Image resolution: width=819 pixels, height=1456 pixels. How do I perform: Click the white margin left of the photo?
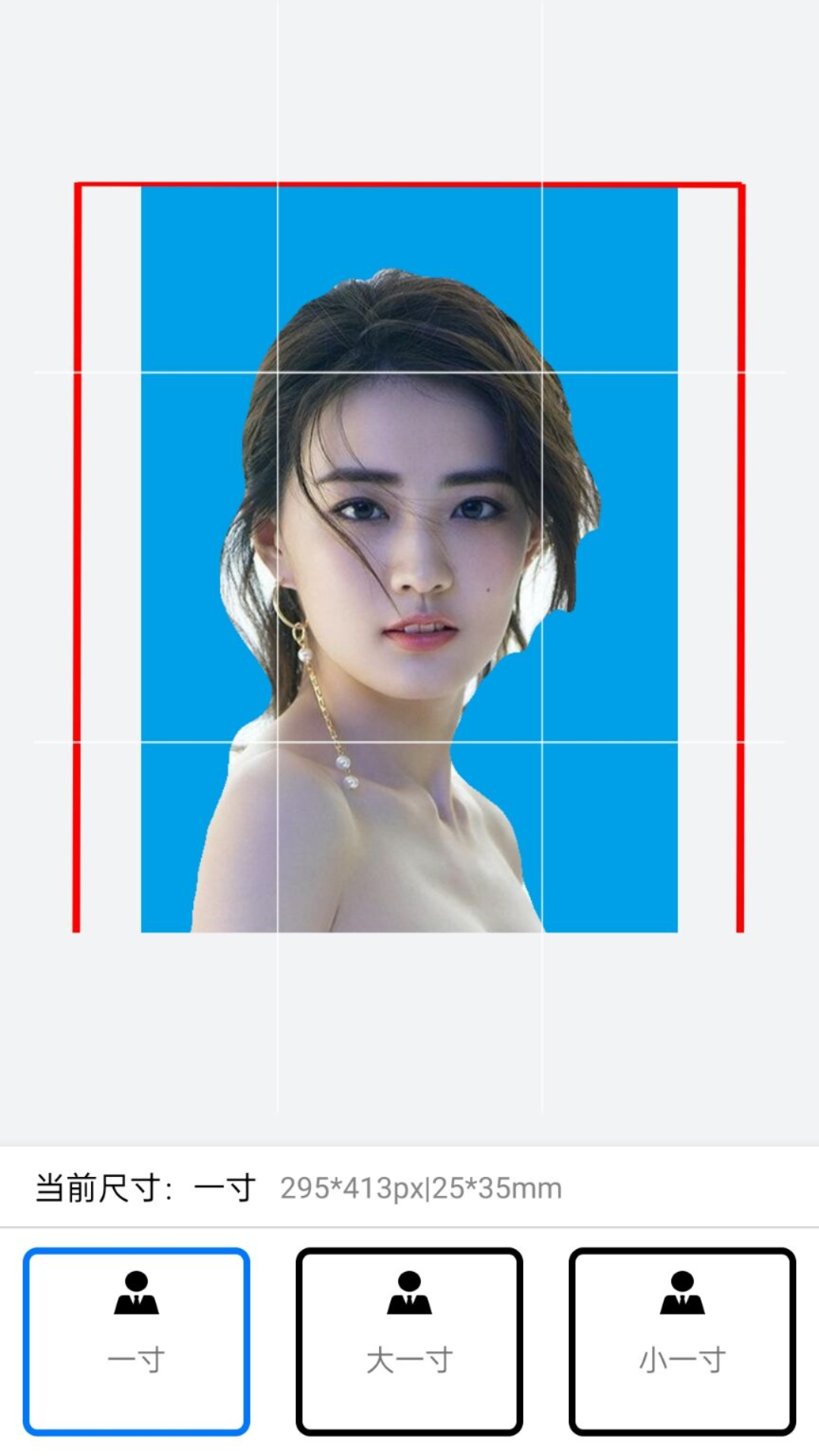pyautogui.click(x=106, y=531)
